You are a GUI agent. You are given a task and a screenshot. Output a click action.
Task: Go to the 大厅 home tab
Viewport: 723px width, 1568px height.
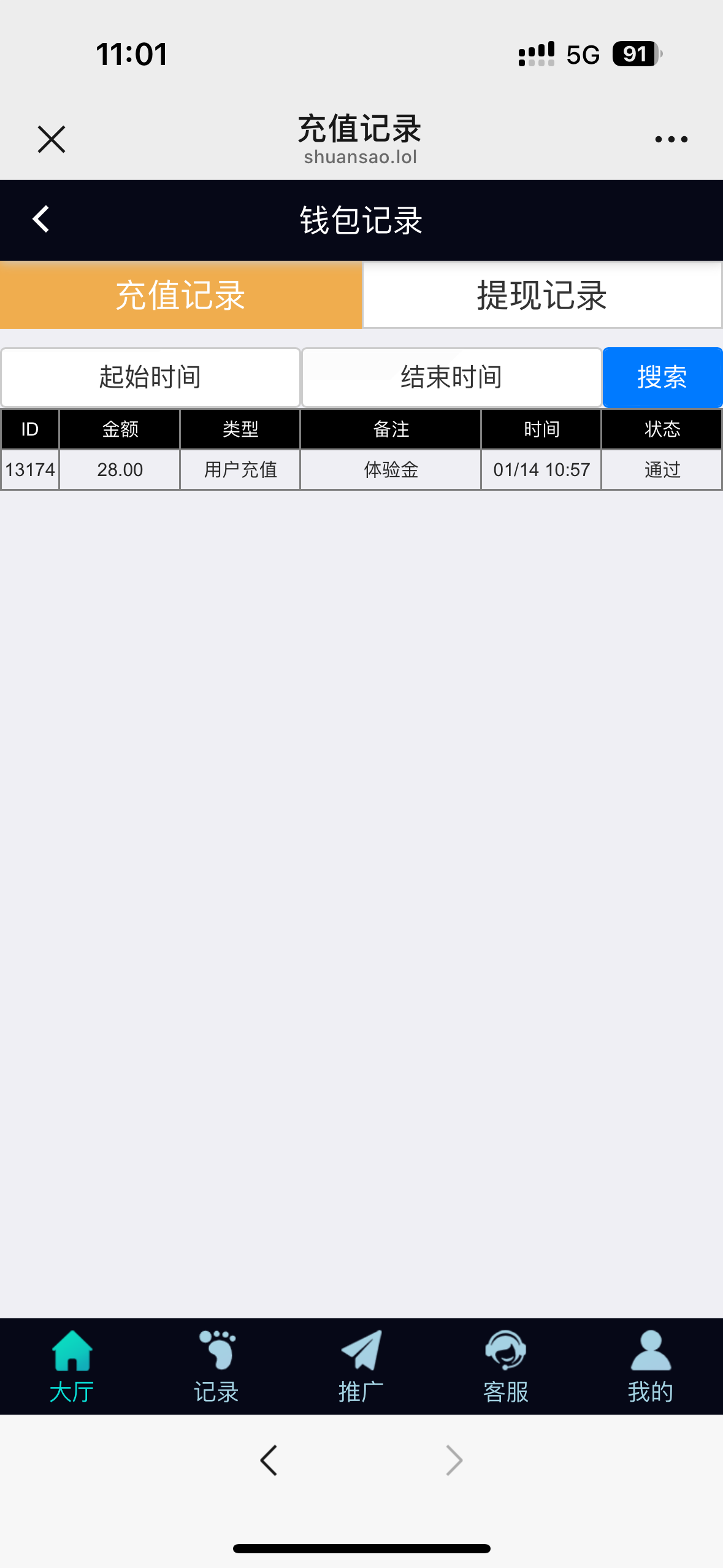72,1366
